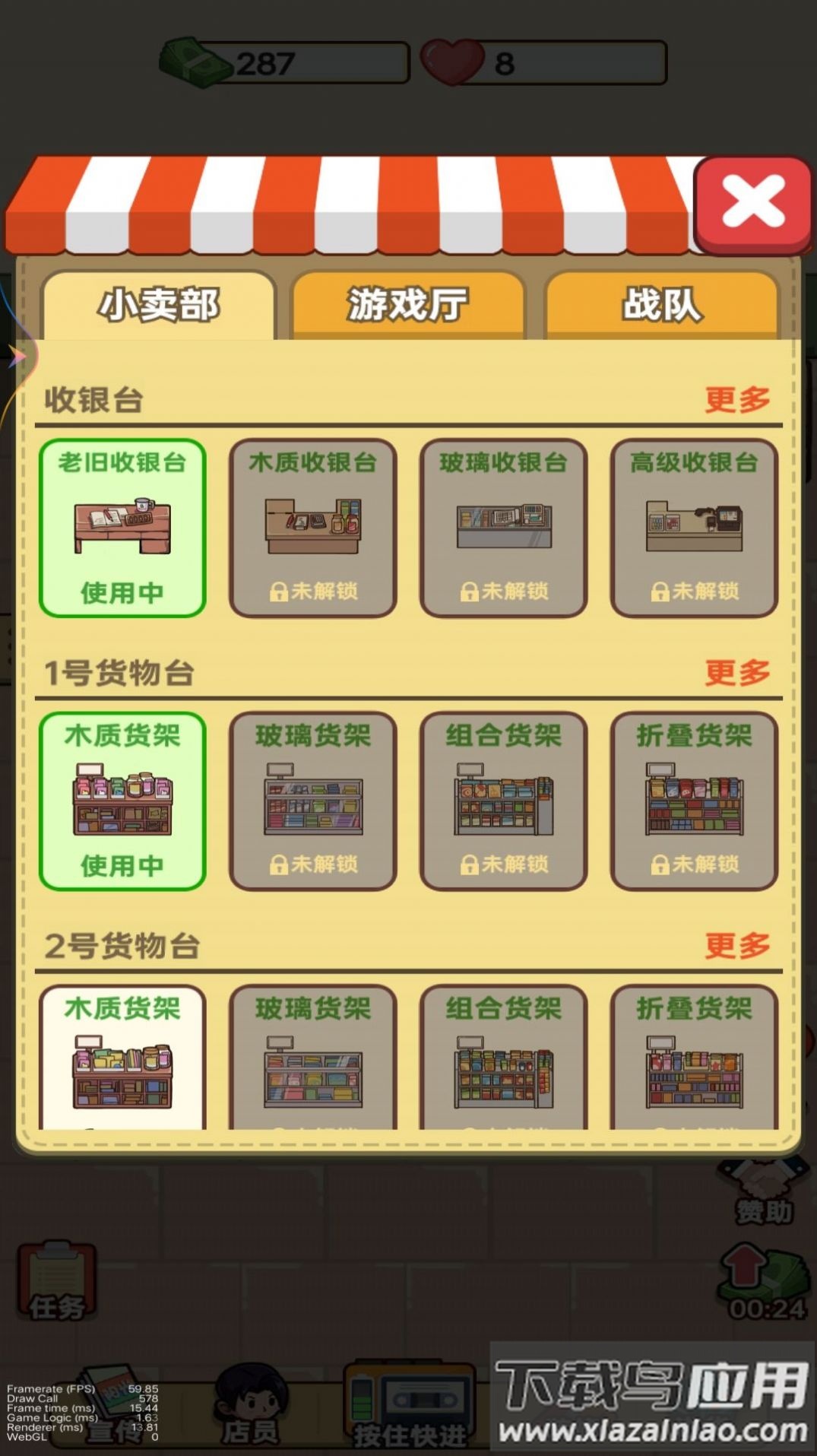This screenshot has width=817, height=1456.
Task: Click the lock icon on 高级收银台
Action: pyautogui.click(x=658, y=592)
